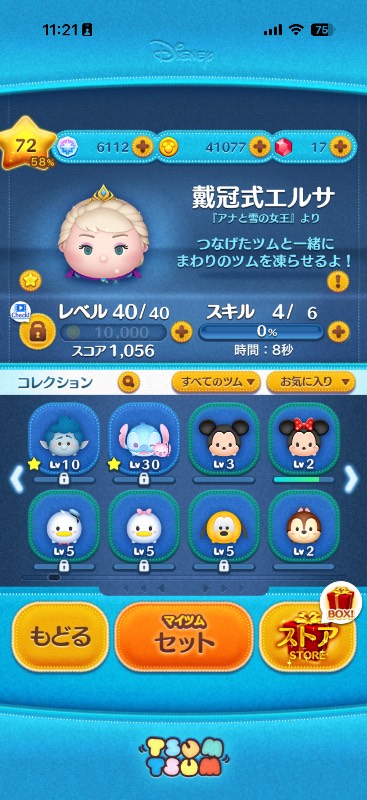The image size is (367, 800).
Task: Tap the plus button next to the level bar
Action: tap(181, 333)
